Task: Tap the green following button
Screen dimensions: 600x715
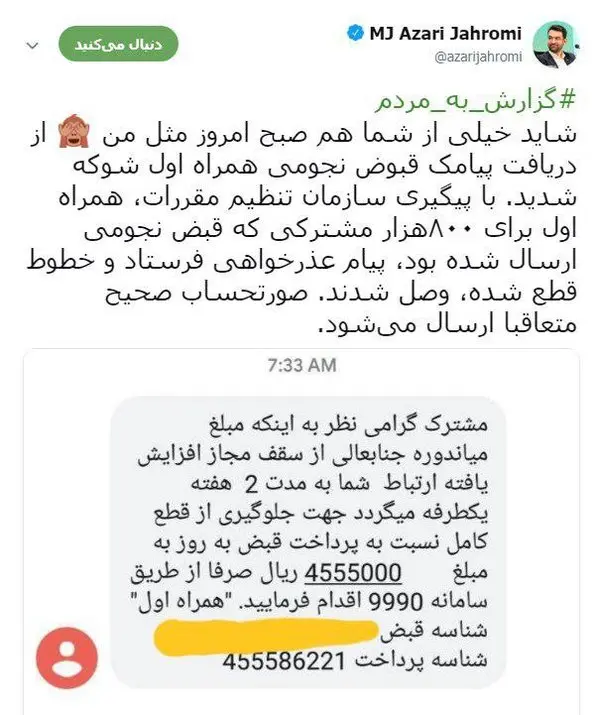Action: [x=118, y=45]
